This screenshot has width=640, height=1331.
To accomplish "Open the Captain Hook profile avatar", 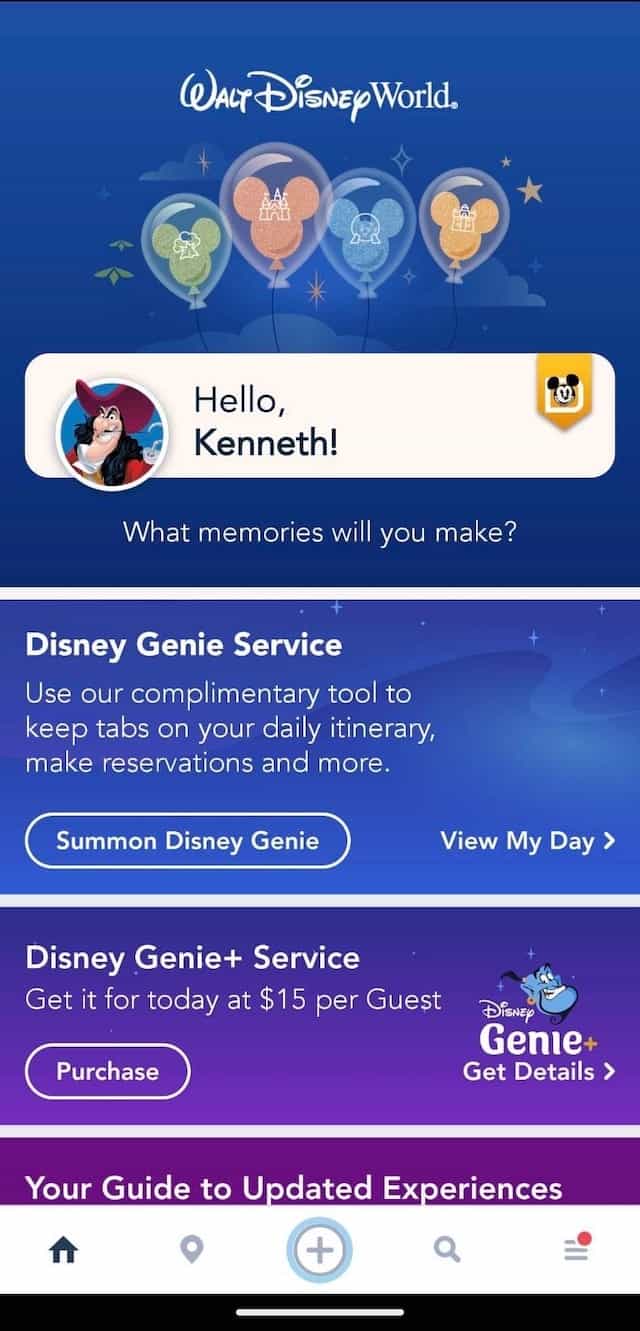I will 112,433.
